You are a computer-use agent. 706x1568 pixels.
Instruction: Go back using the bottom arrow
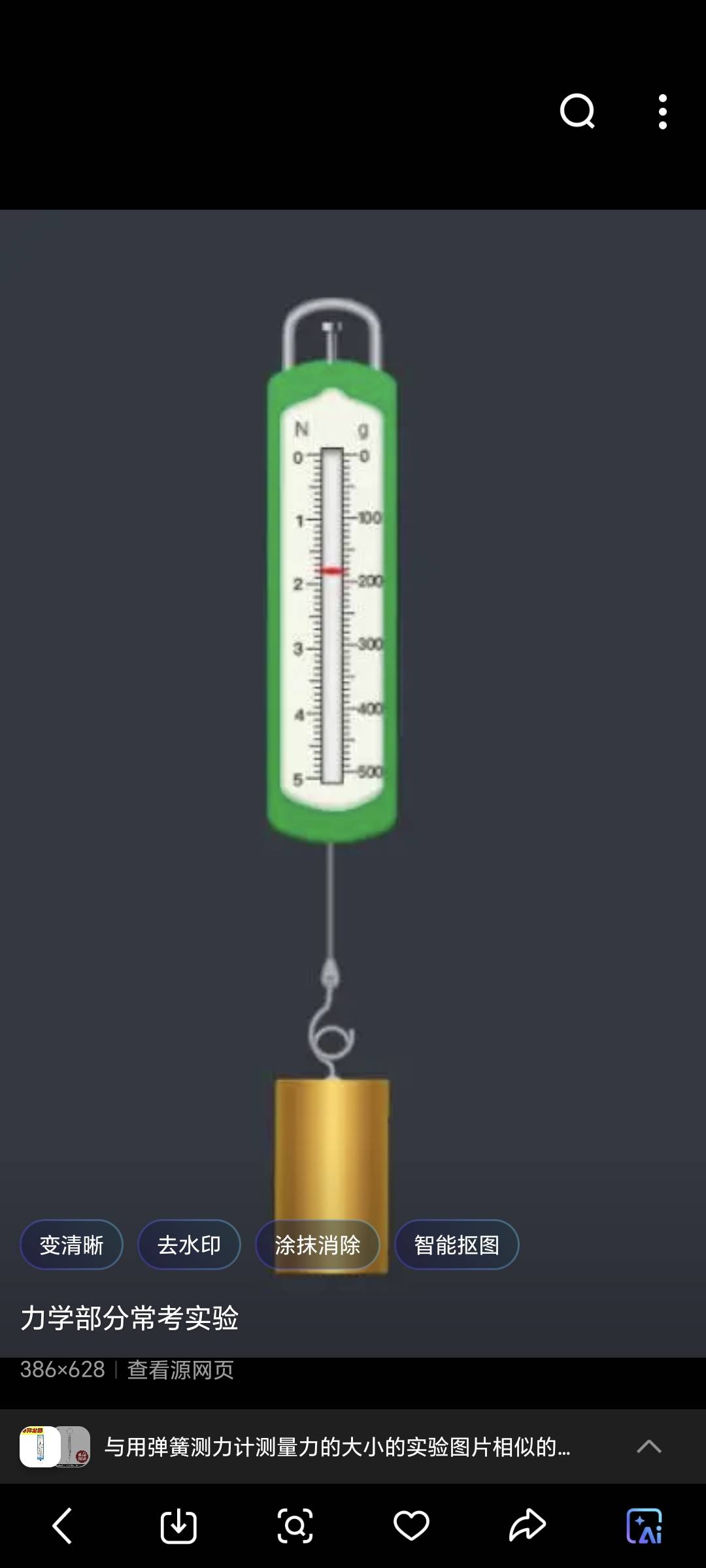[62, 1526]
